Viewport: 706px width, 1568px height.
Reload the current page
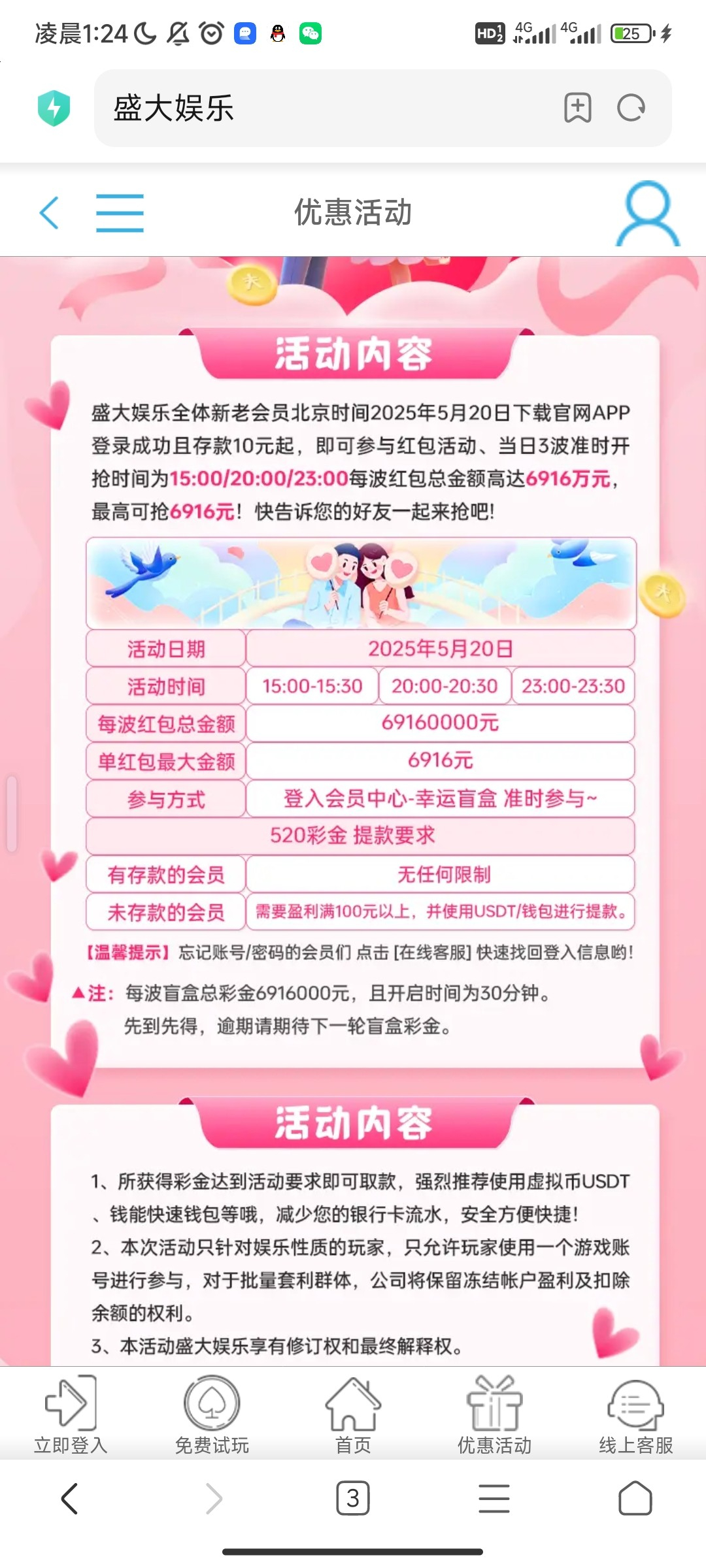pos(631,108)
